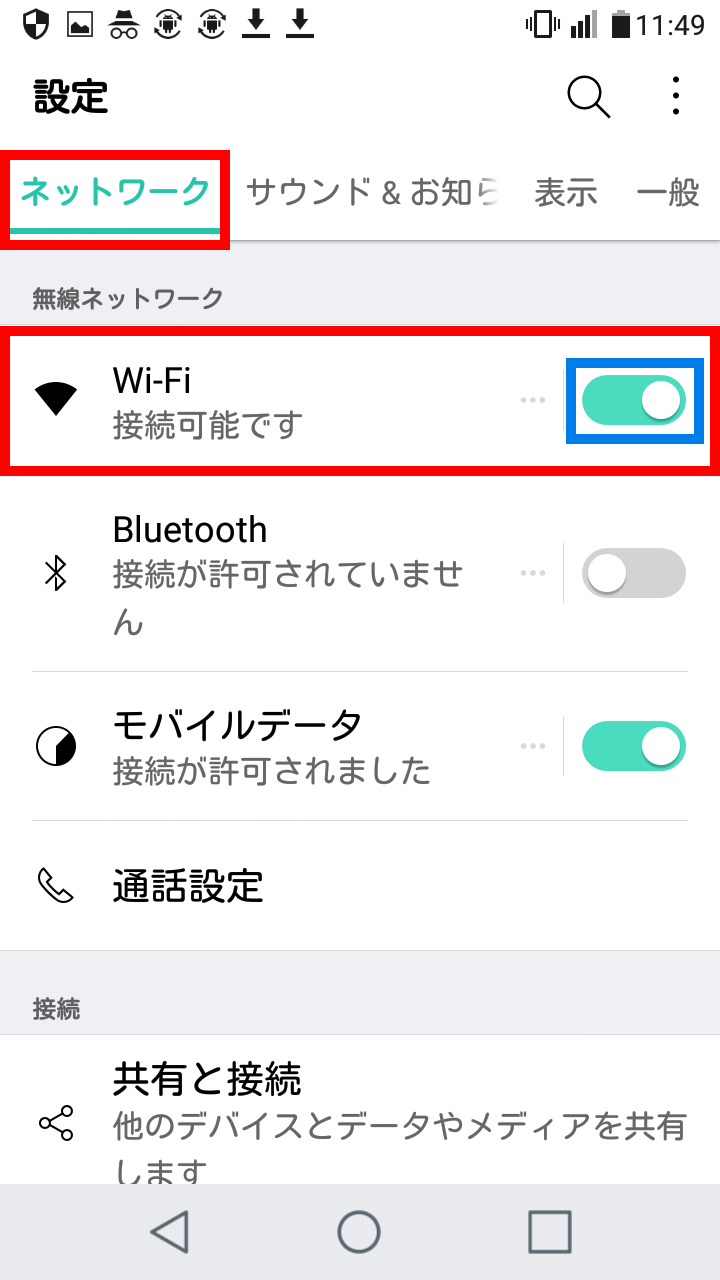The width and height of the screenshot is (720, 1280).
Task: Switch to the サウンド & お知らせ tab
Action: [x=372, y=192]
